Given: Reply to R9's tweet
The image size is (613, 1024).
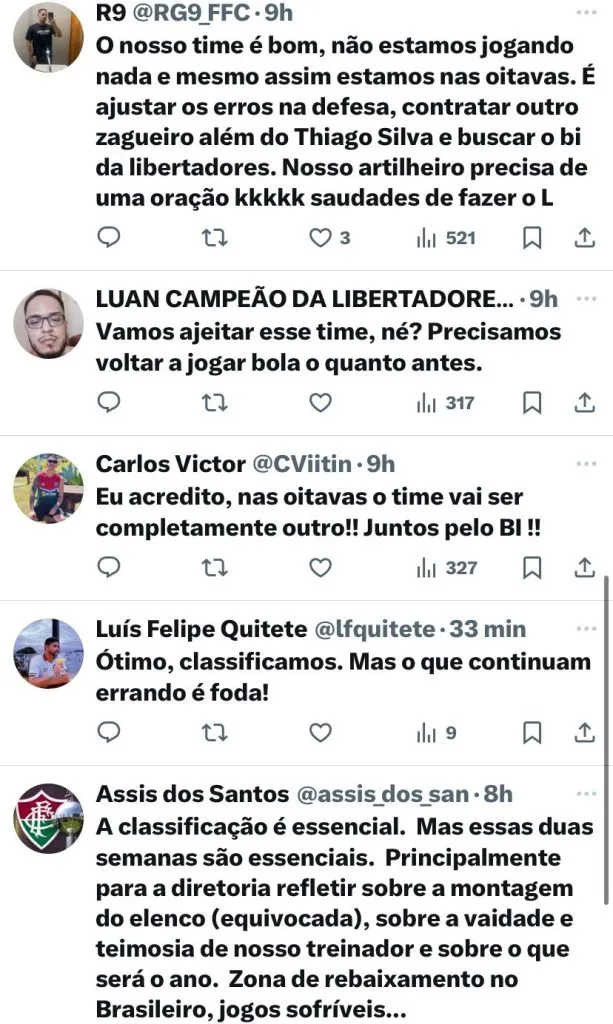Looking at the screenshot, I should (x=110, y=238).
